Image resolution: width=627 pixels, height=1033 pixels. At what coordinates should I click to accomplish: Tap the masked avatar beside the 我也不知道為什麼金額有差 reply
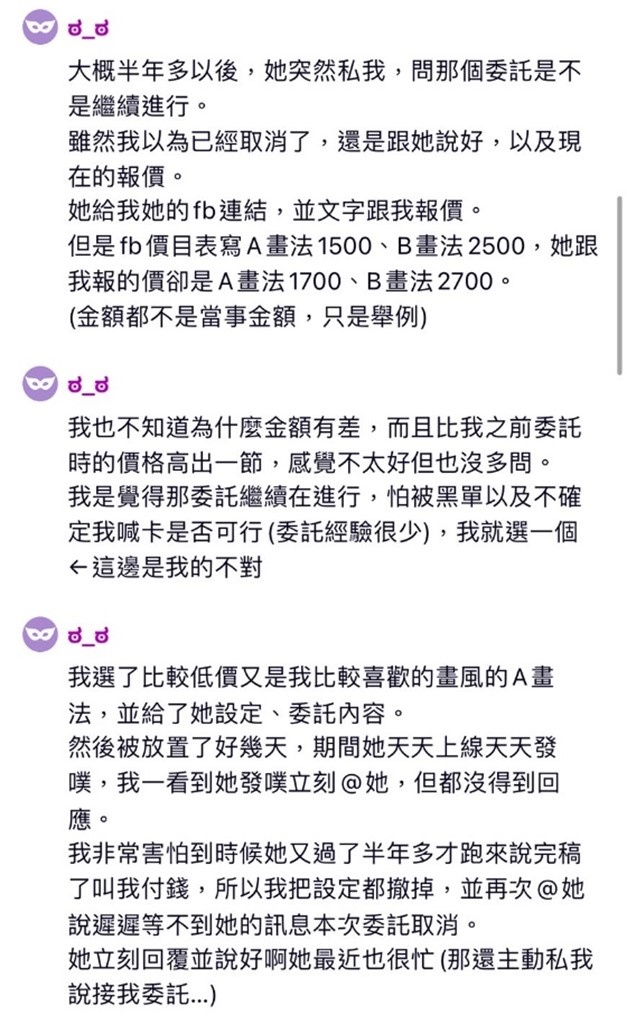coord(40,384)
